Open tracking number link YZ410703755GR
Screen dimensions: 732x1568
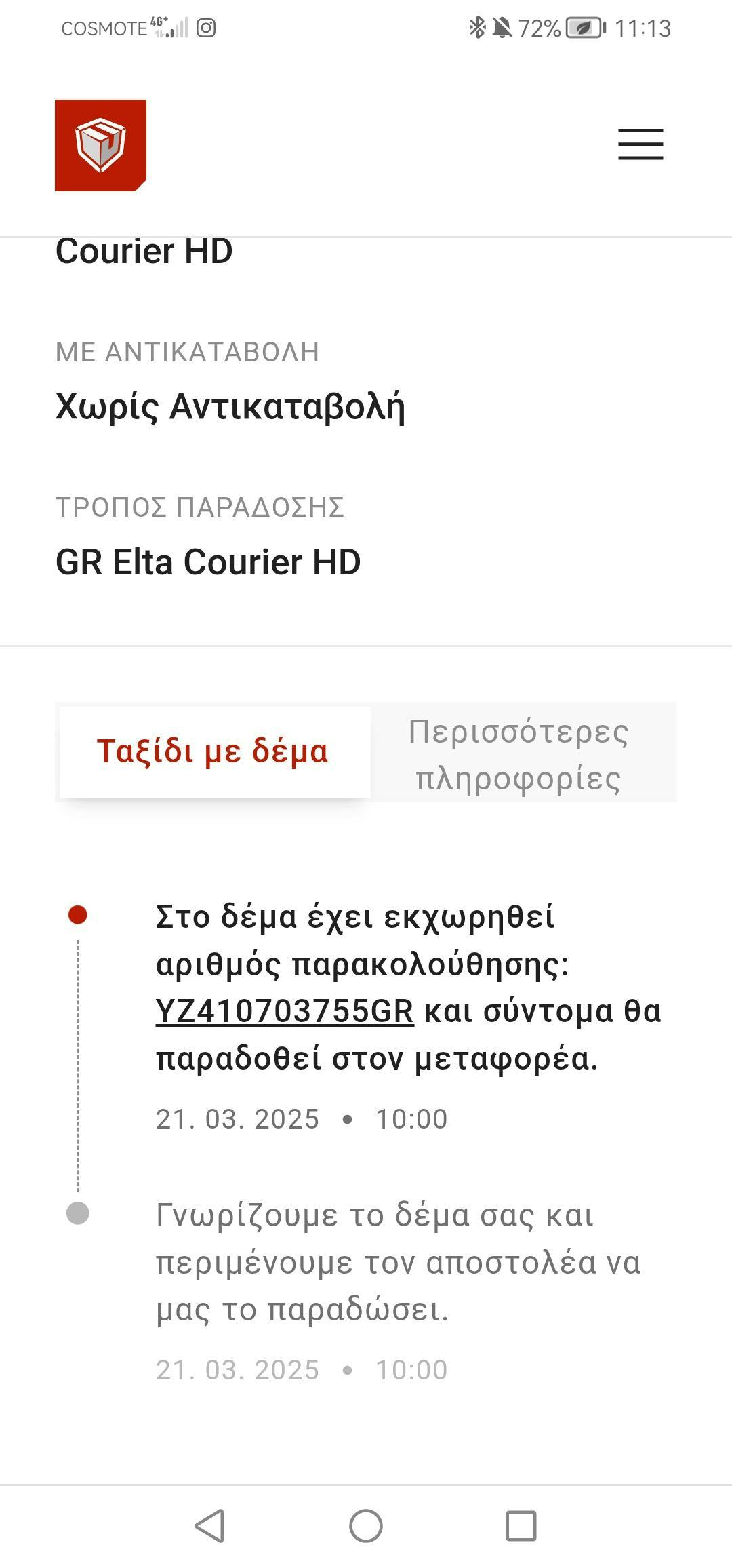pyautogui.click(x=285, y=1011)
